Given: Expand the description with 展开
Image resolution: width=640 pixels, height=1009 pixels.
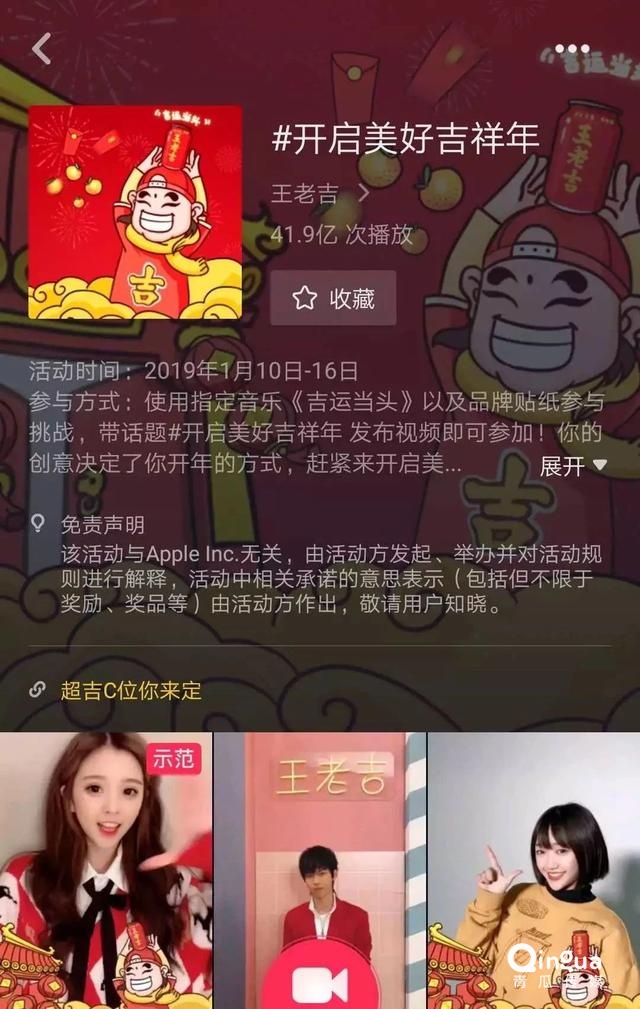Looking at the screenshot, I should [573, 465].
